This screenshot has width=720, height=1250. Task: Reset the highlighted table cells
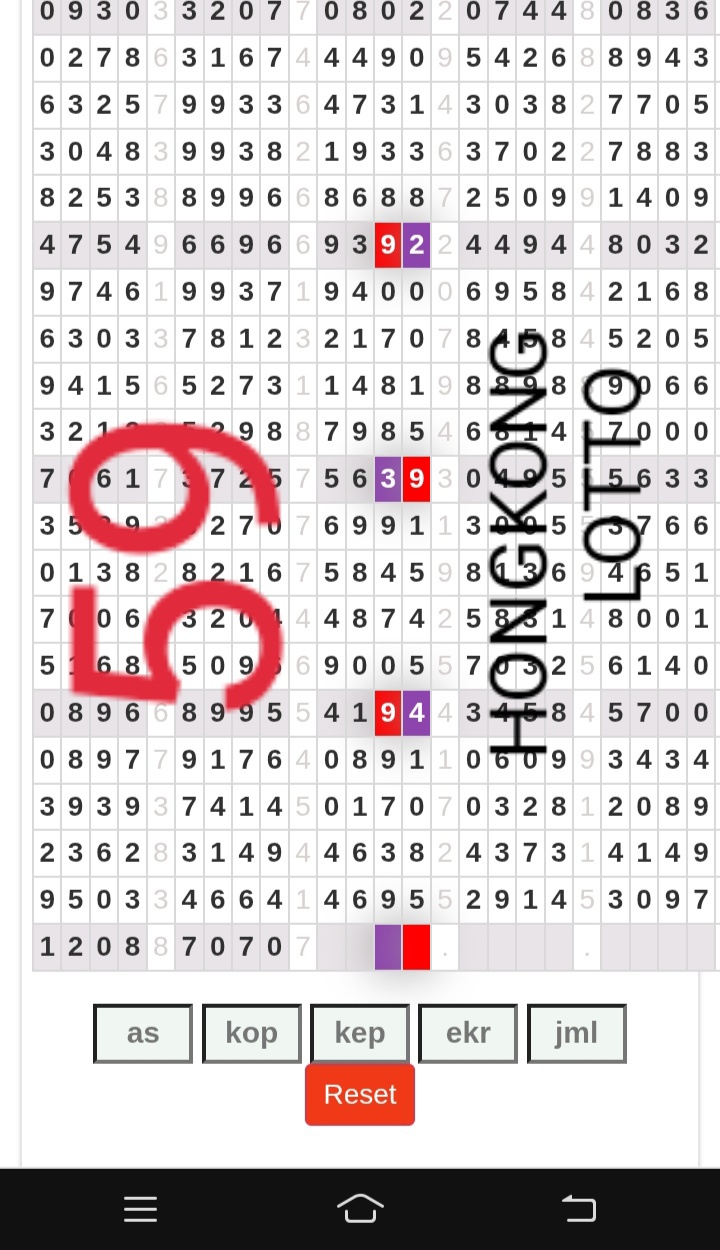coord(360,1094)
